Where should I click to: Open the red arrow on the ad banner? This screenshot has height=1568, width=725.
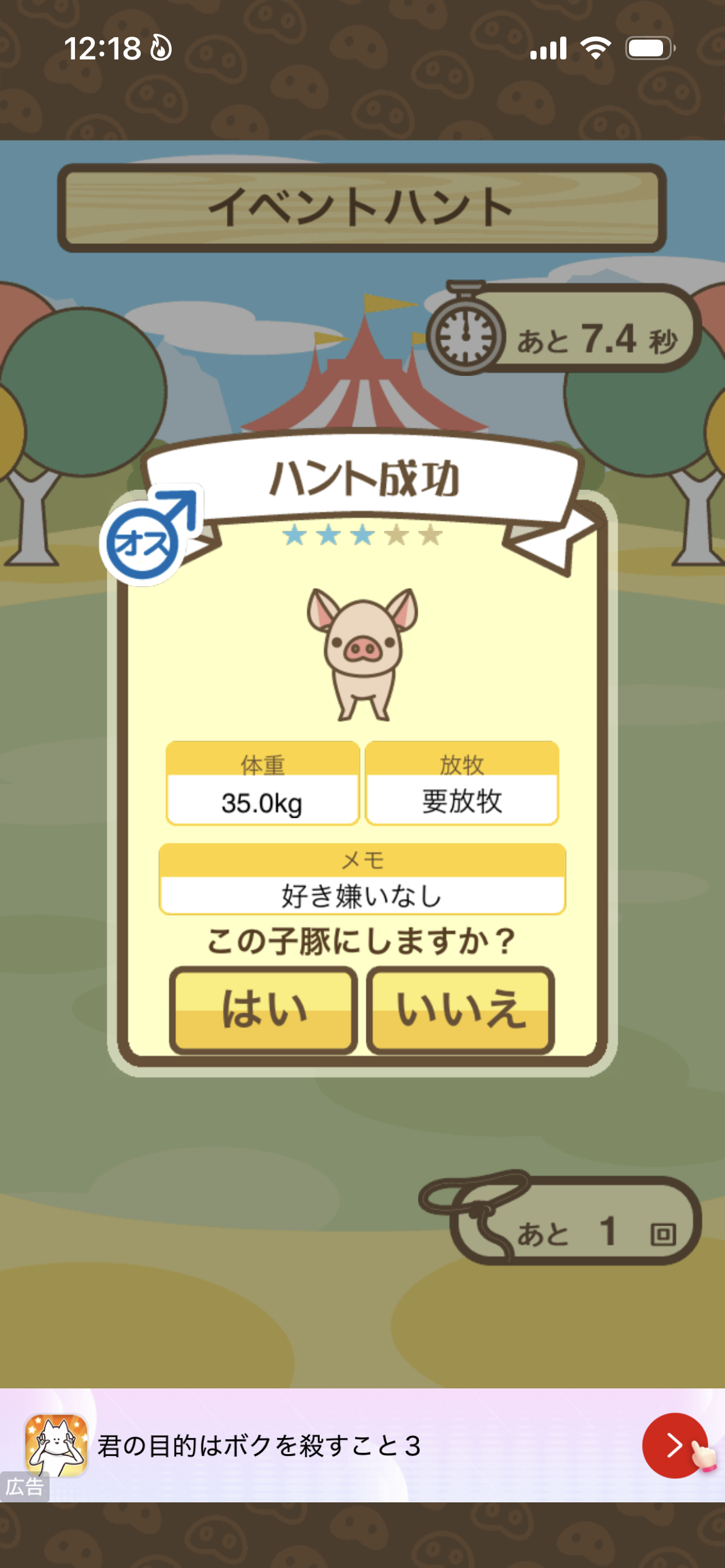pyautogui.click(x=674, y=1445)
